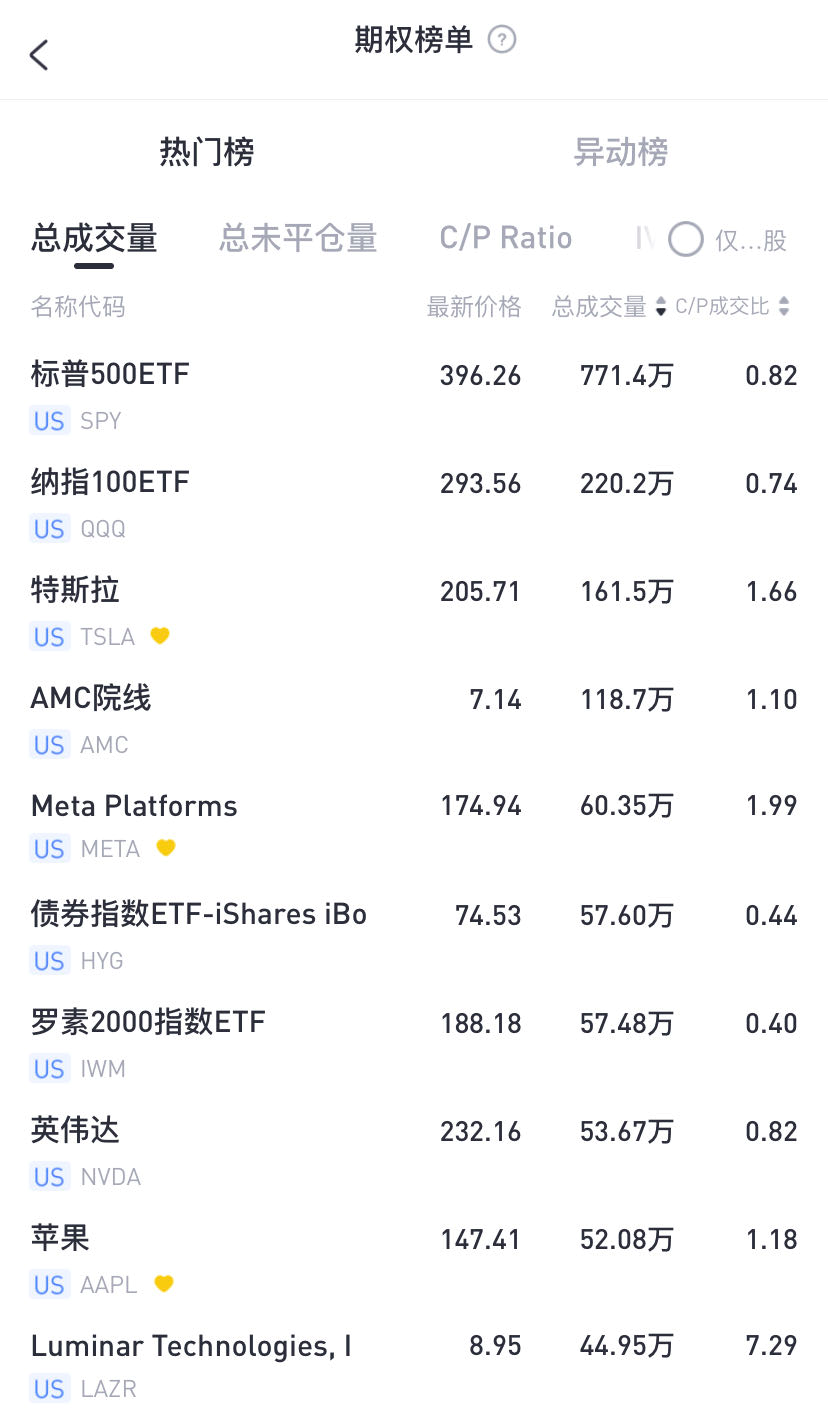Open the 标普500ETF SPY row
The image size is (828, 1413).
coord(414,396)
